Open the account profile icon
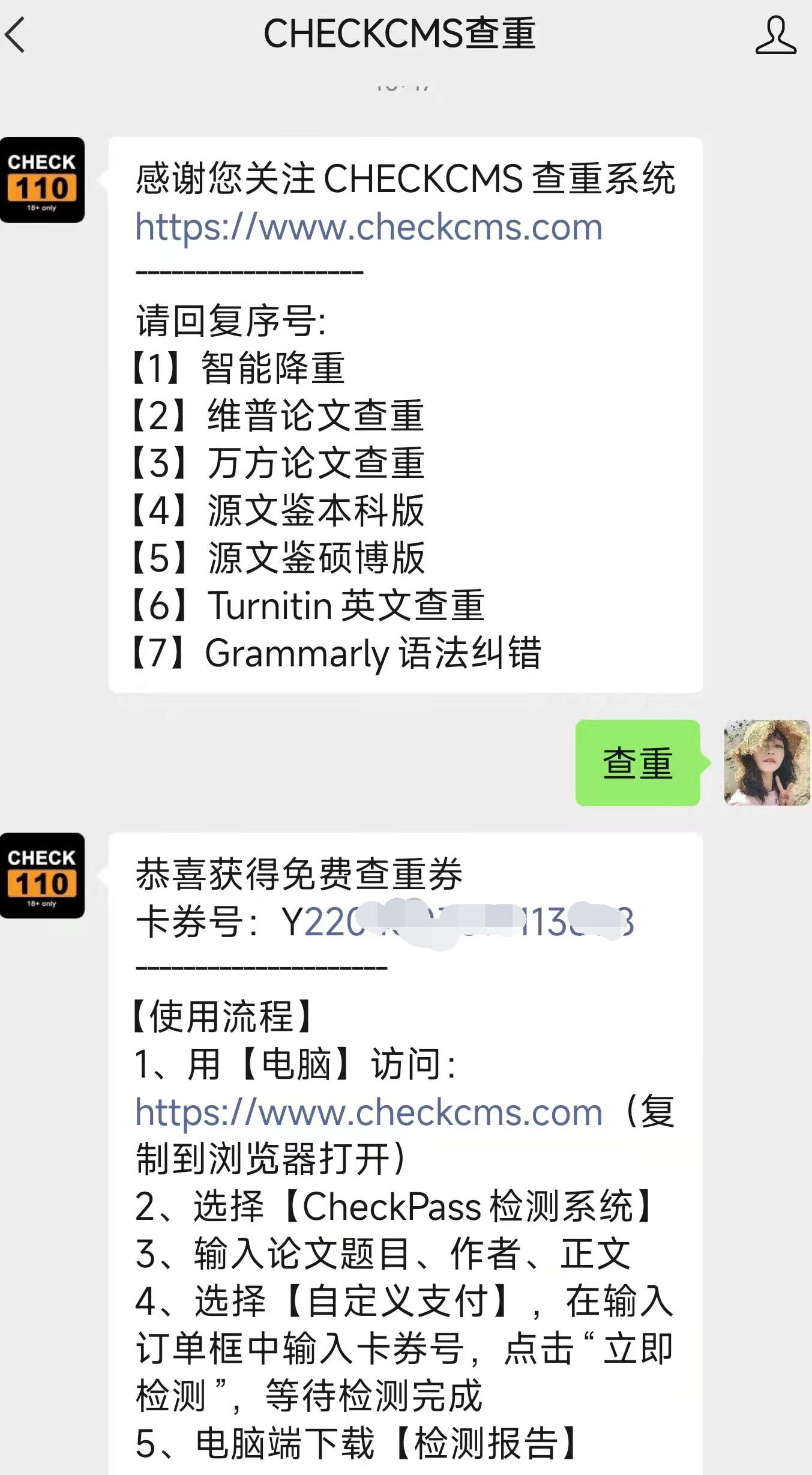 click(x=775, y=35)
